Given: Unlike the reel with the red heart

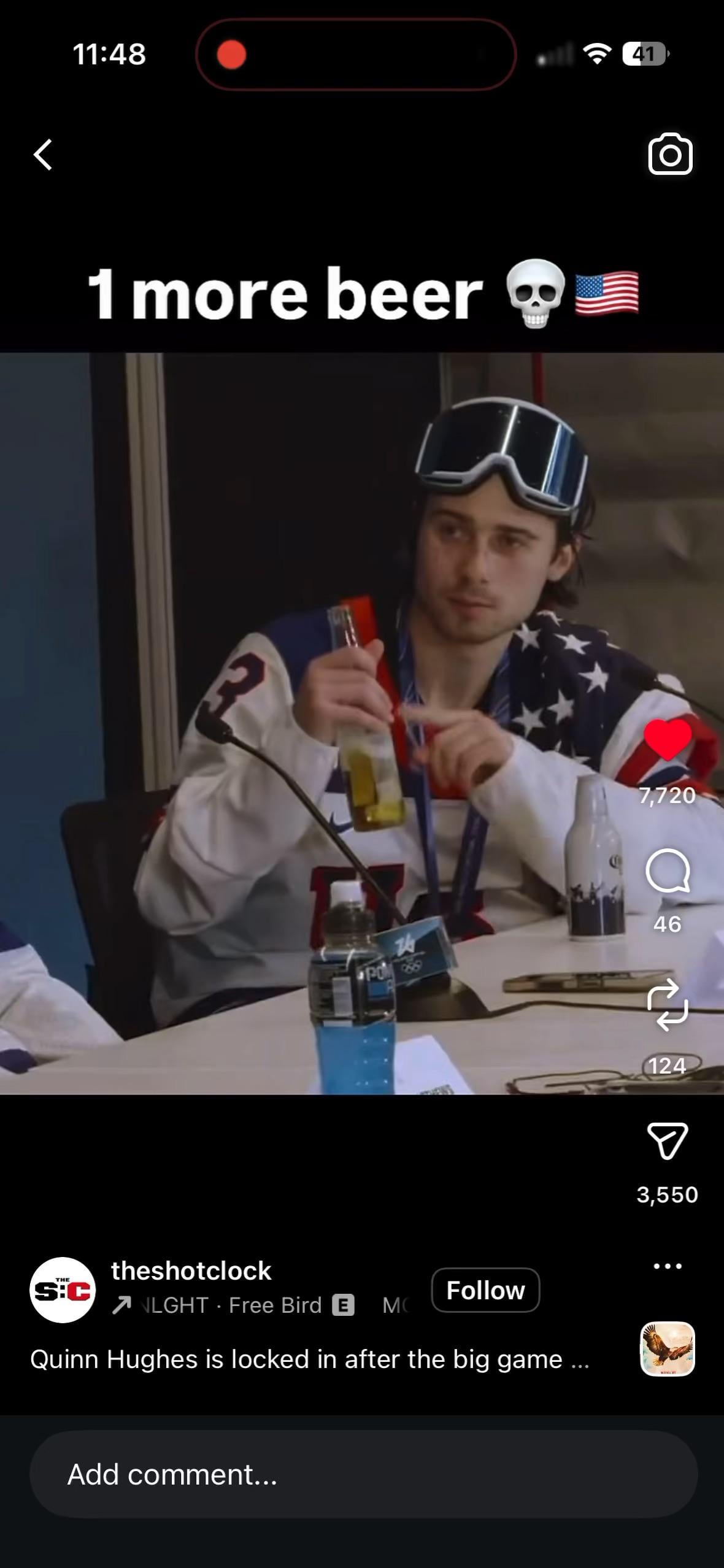Looking at the screenshot, I should (668, 740).
